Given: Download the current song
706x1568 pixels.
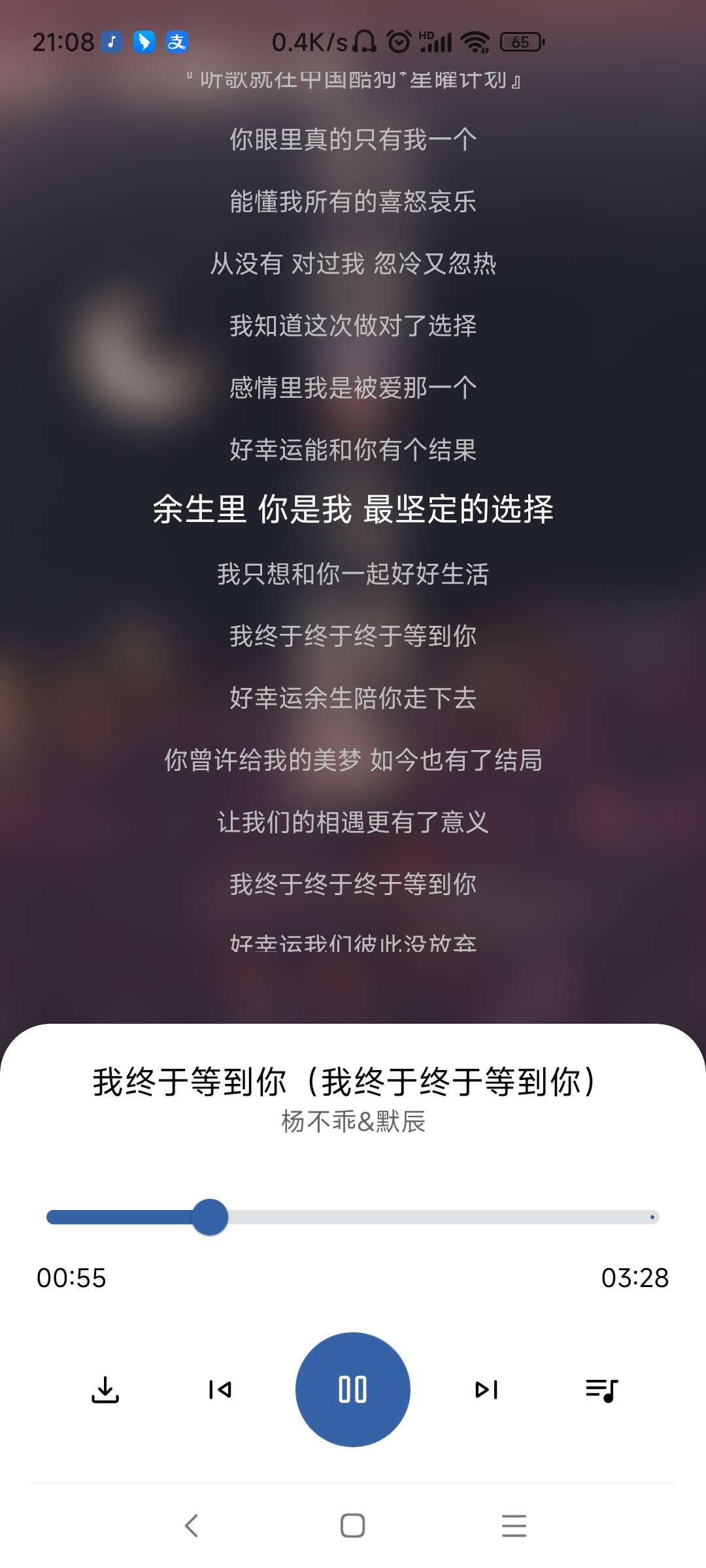Looking at the screenshot, I should [105, 1390].
